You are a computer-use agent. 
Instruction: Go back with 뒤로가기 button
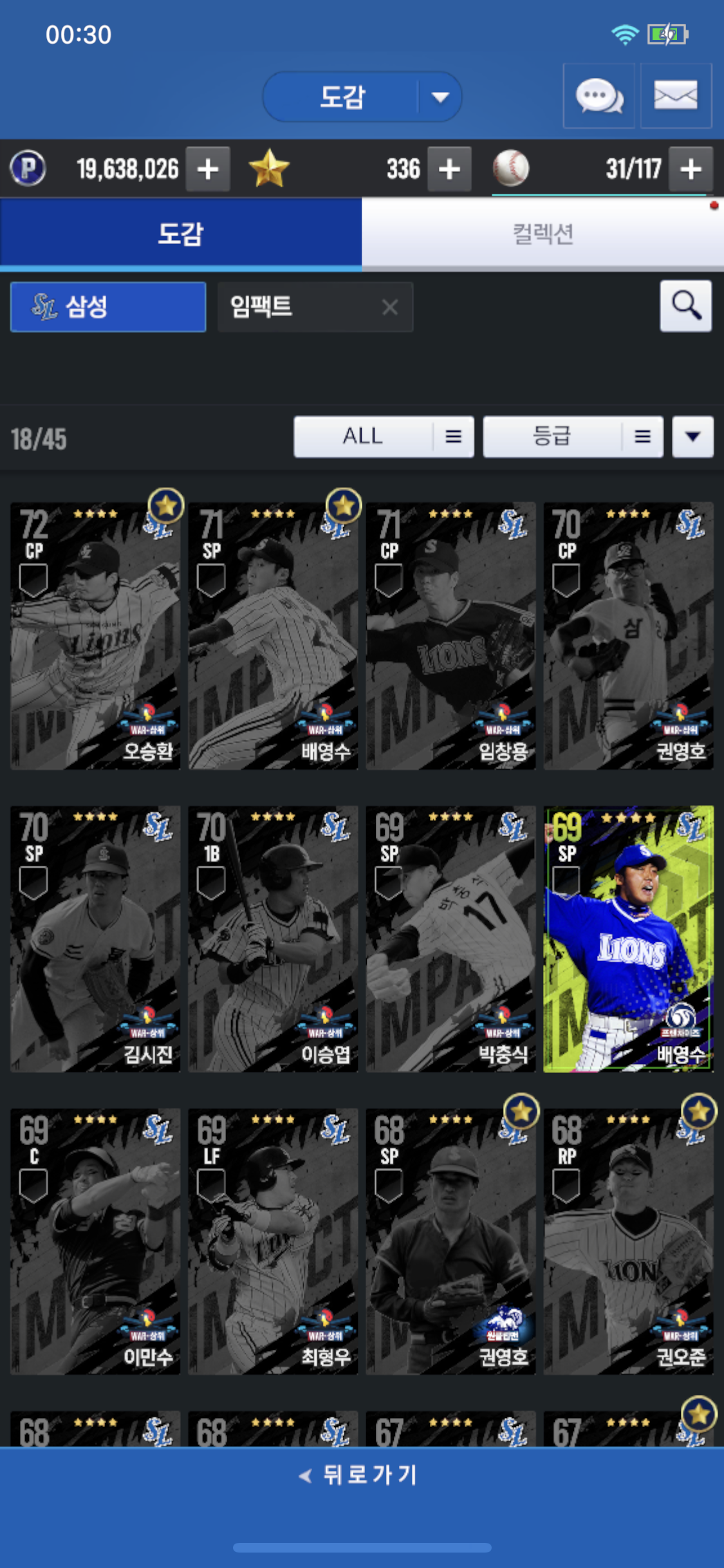tap(360, 1475)
